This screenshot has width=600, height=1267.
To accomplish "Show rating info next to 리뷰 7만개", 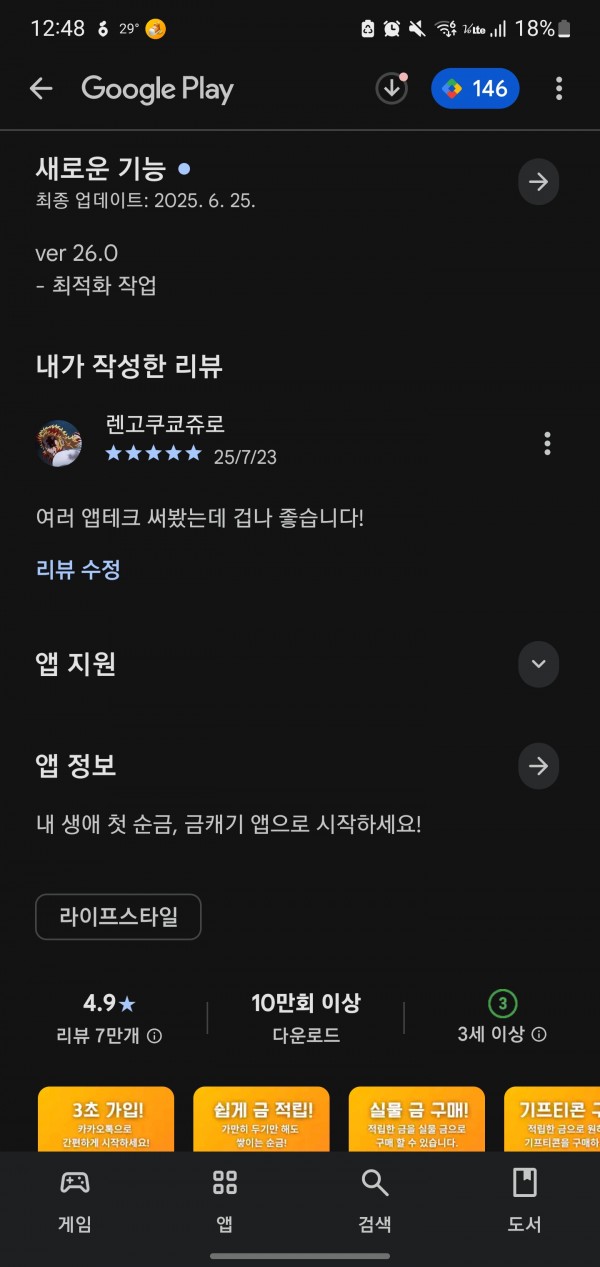I will (154, 1036).
